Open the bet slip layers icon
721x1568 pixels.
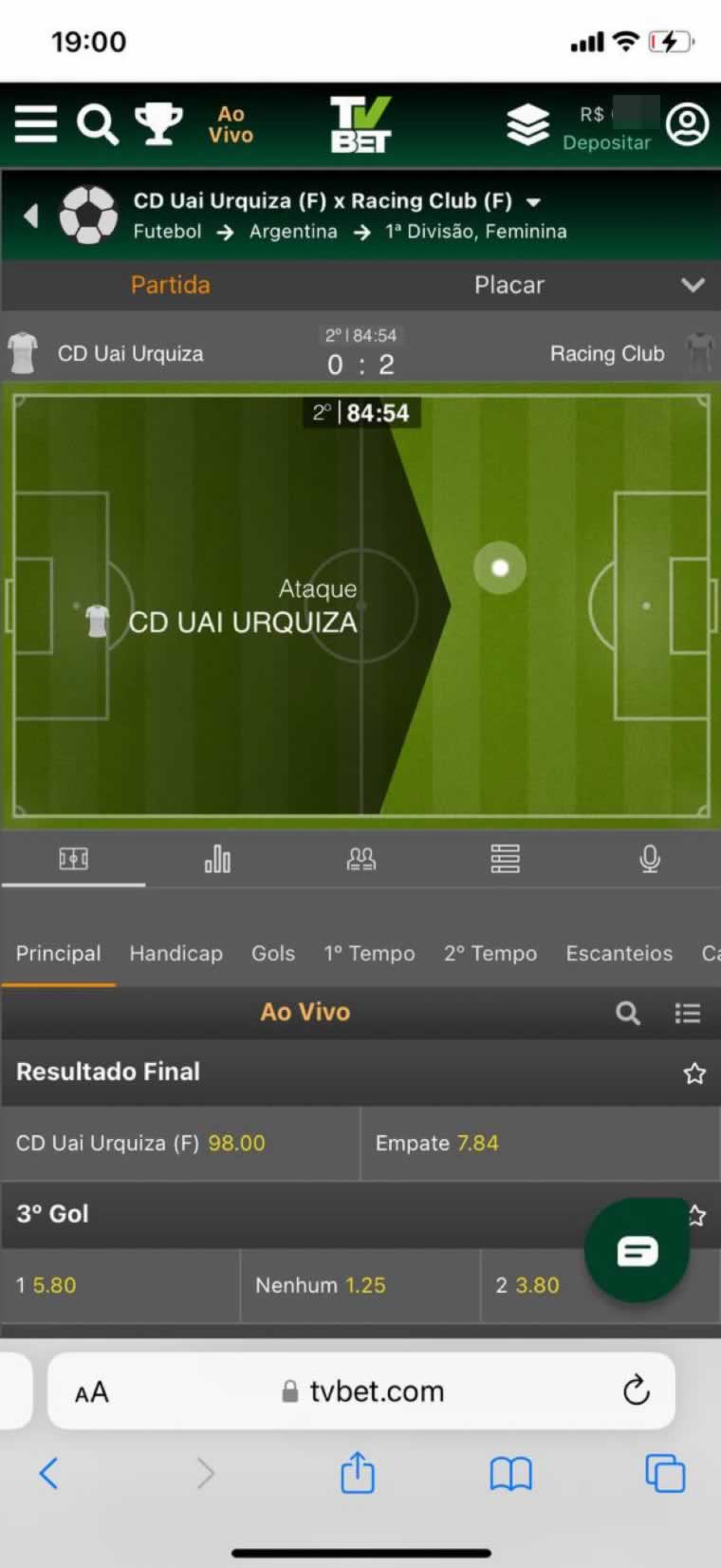pyautogui.click(x=527, y=124)
